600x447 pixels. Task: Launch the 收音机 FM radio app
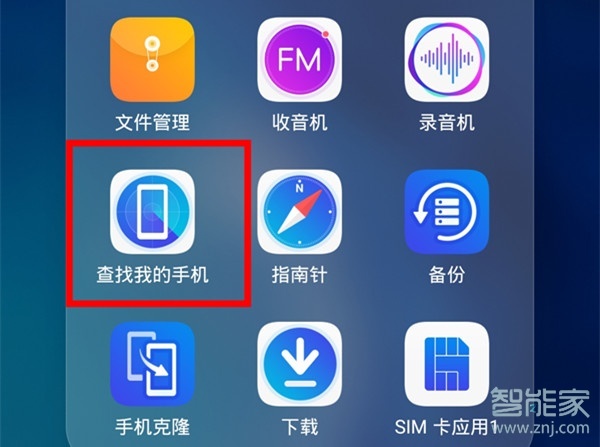point(299,60)
